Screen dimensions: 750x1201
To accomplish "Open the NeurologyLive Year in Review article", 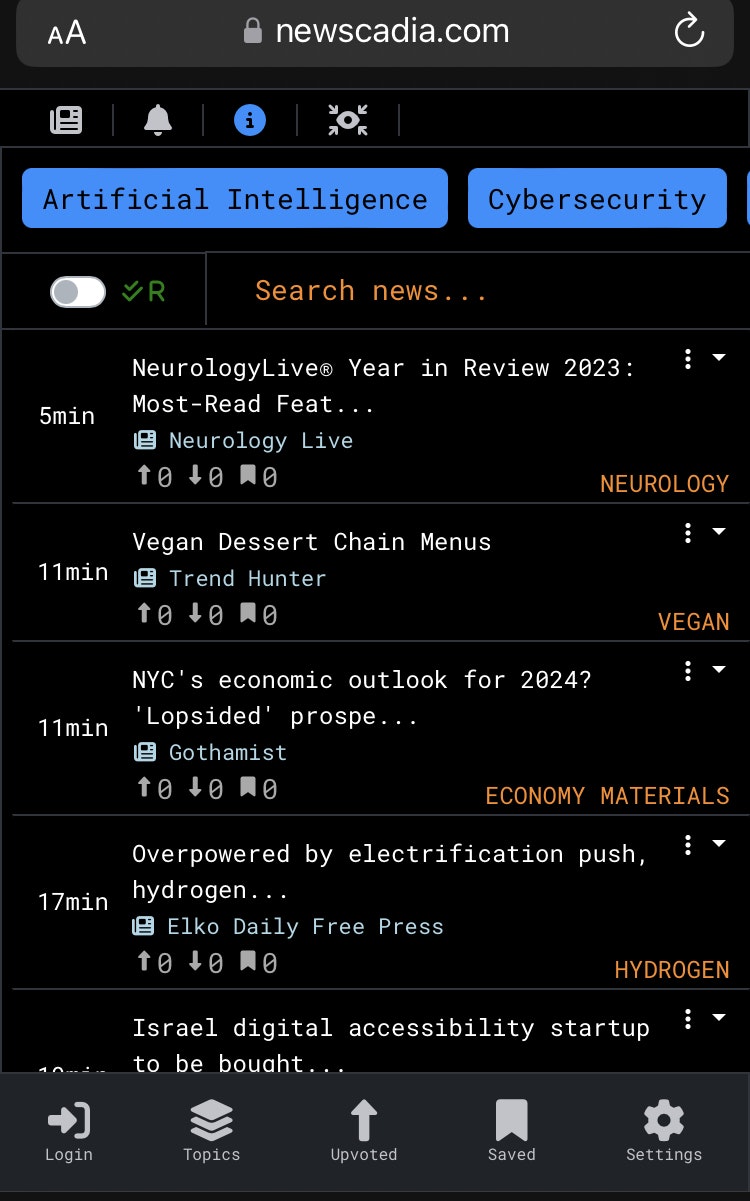I will click(x=383, y=386).
